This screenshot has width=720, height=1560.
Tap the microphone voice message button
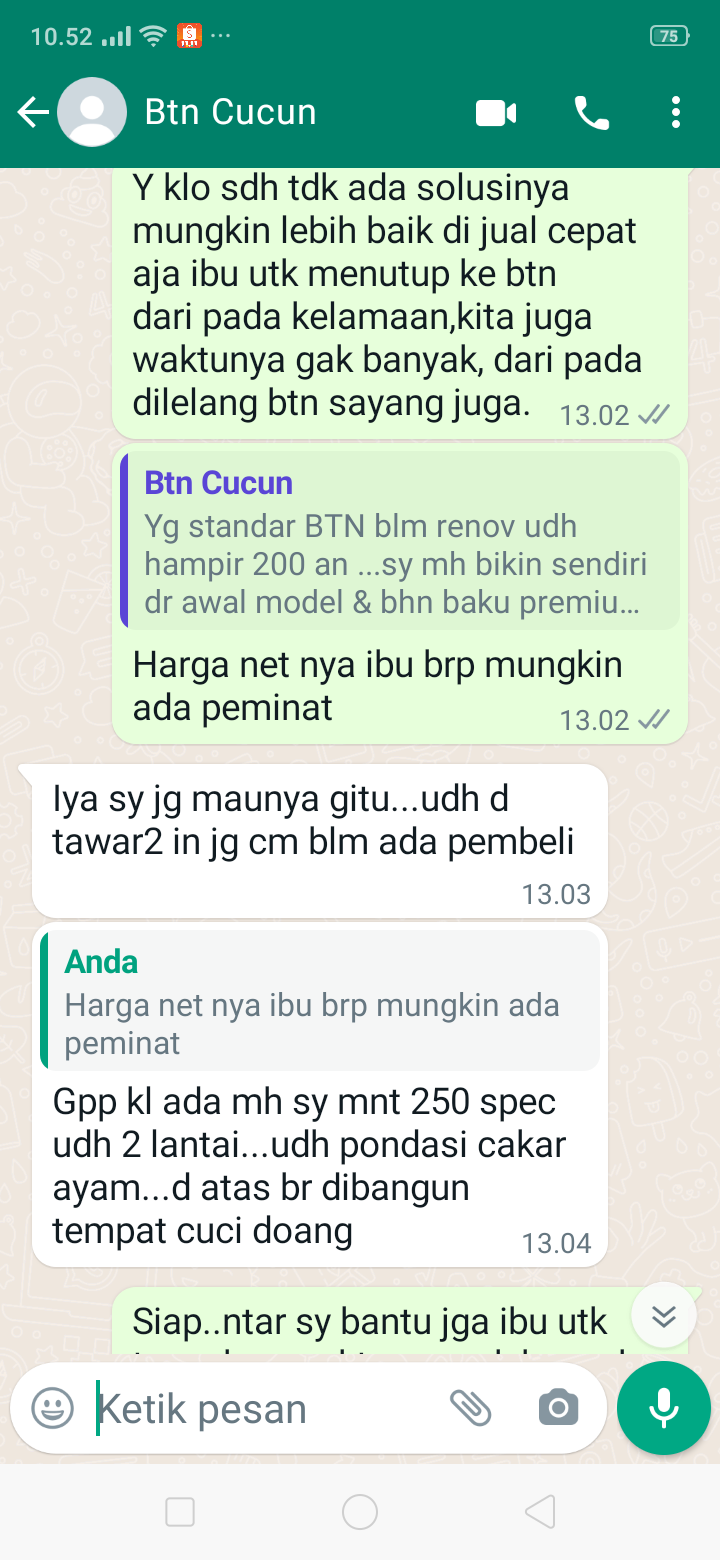pos(663,1409)
